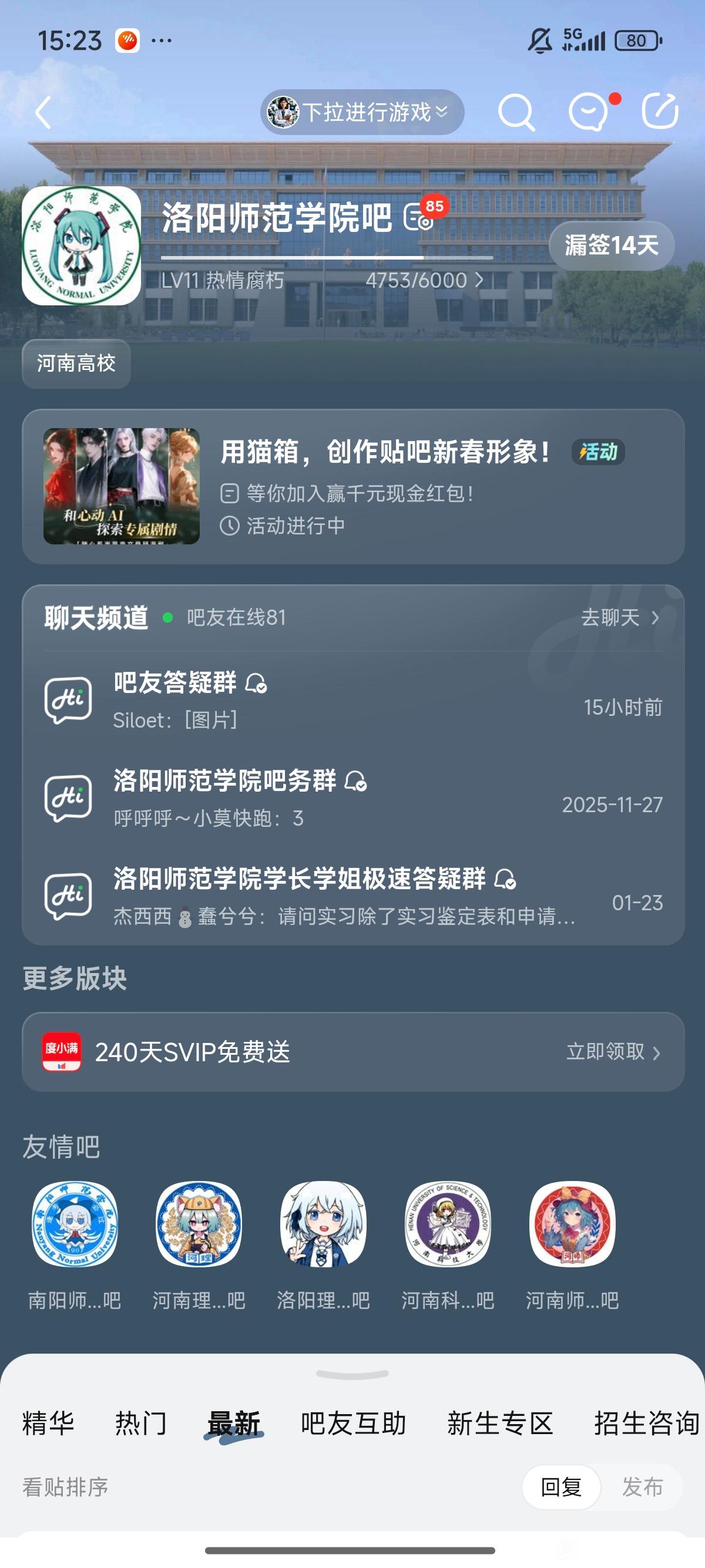Open the 下拉进行游戏 dropdown pill

(x=363, y=113)
